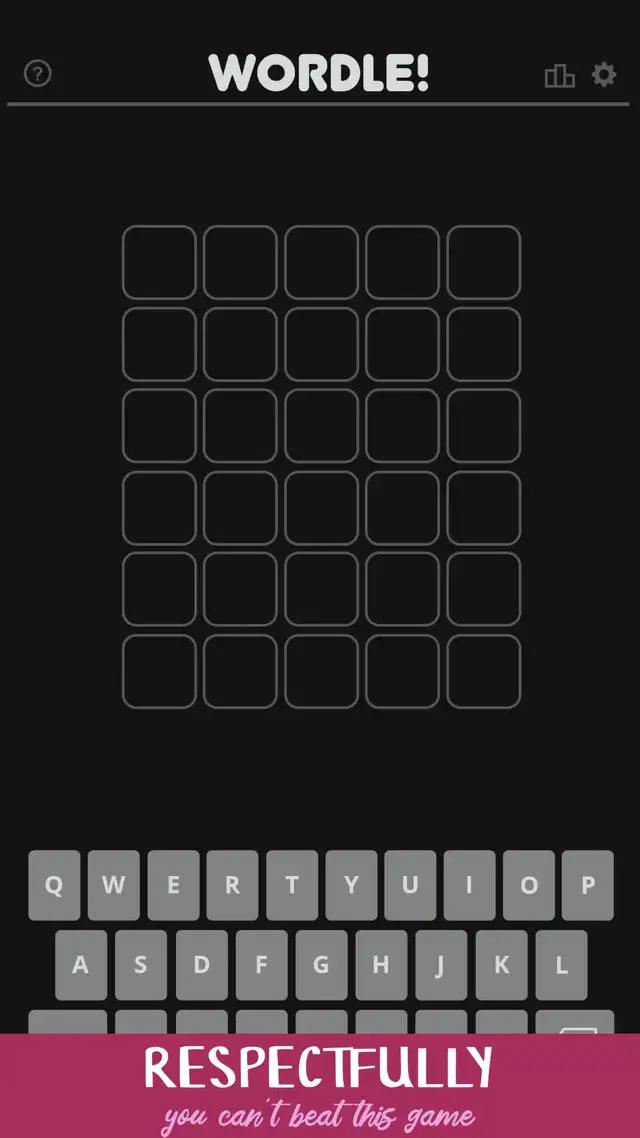Select the K key
Image resolution: width=640 pixels, height=1138 pixels.
click(501, 965)
